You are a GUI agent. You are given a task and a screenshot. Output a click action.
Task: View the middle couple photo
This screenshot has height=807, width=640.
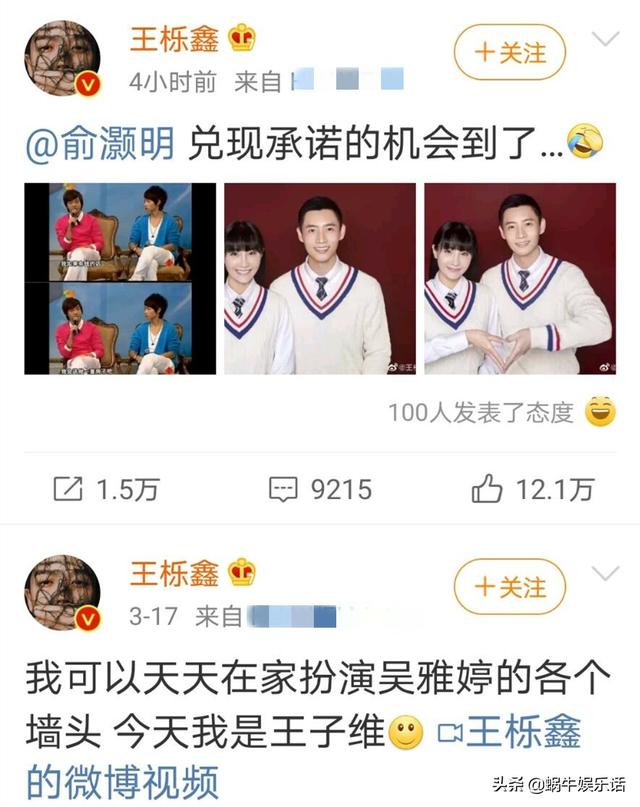click(x=319, y=279)
